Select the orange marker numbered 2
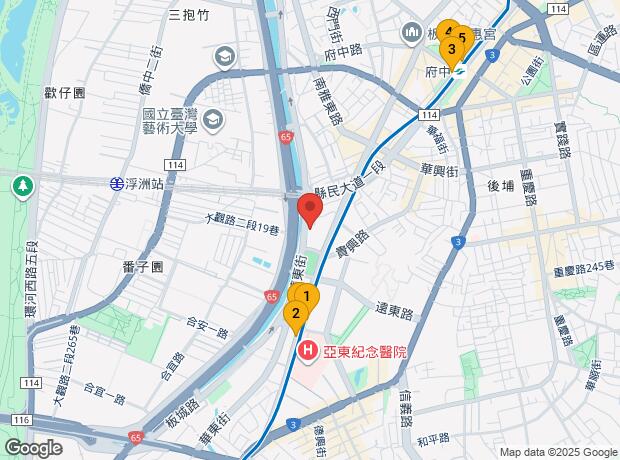Screen dimensions: 620x460 coord(294,314)
